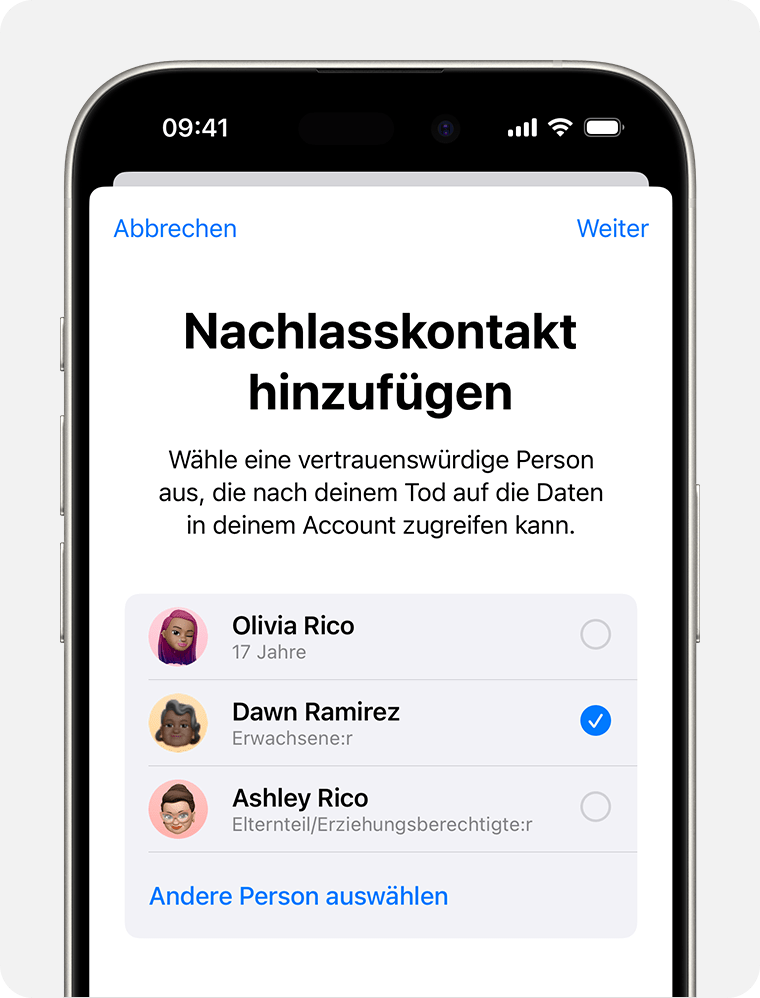This screenshot has width=760, height=998.
Task: Continue with the Weiter button
Action: point(612,228)
